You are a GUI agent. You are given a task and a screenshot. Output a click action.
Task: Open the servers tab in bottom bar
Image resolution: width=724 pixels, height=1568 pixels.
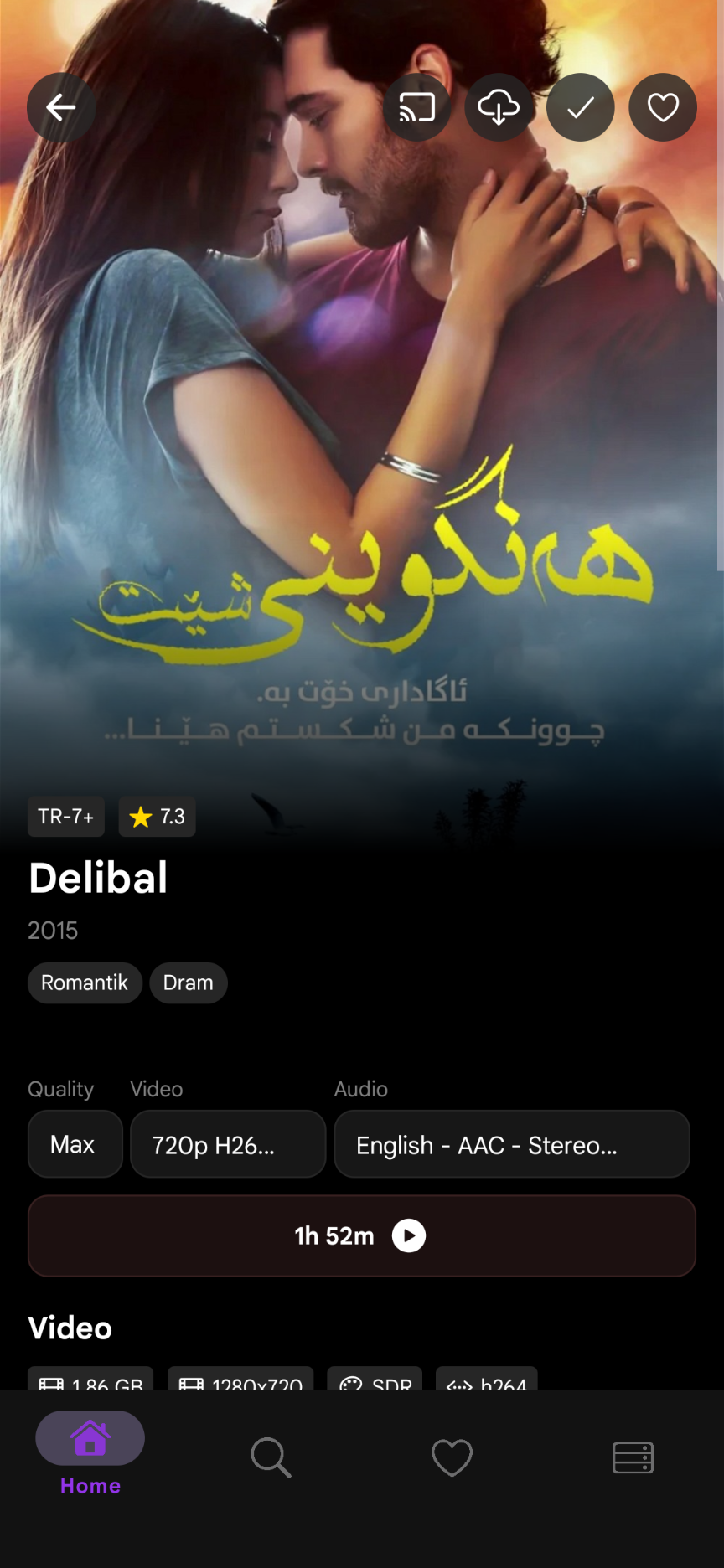633,1457
